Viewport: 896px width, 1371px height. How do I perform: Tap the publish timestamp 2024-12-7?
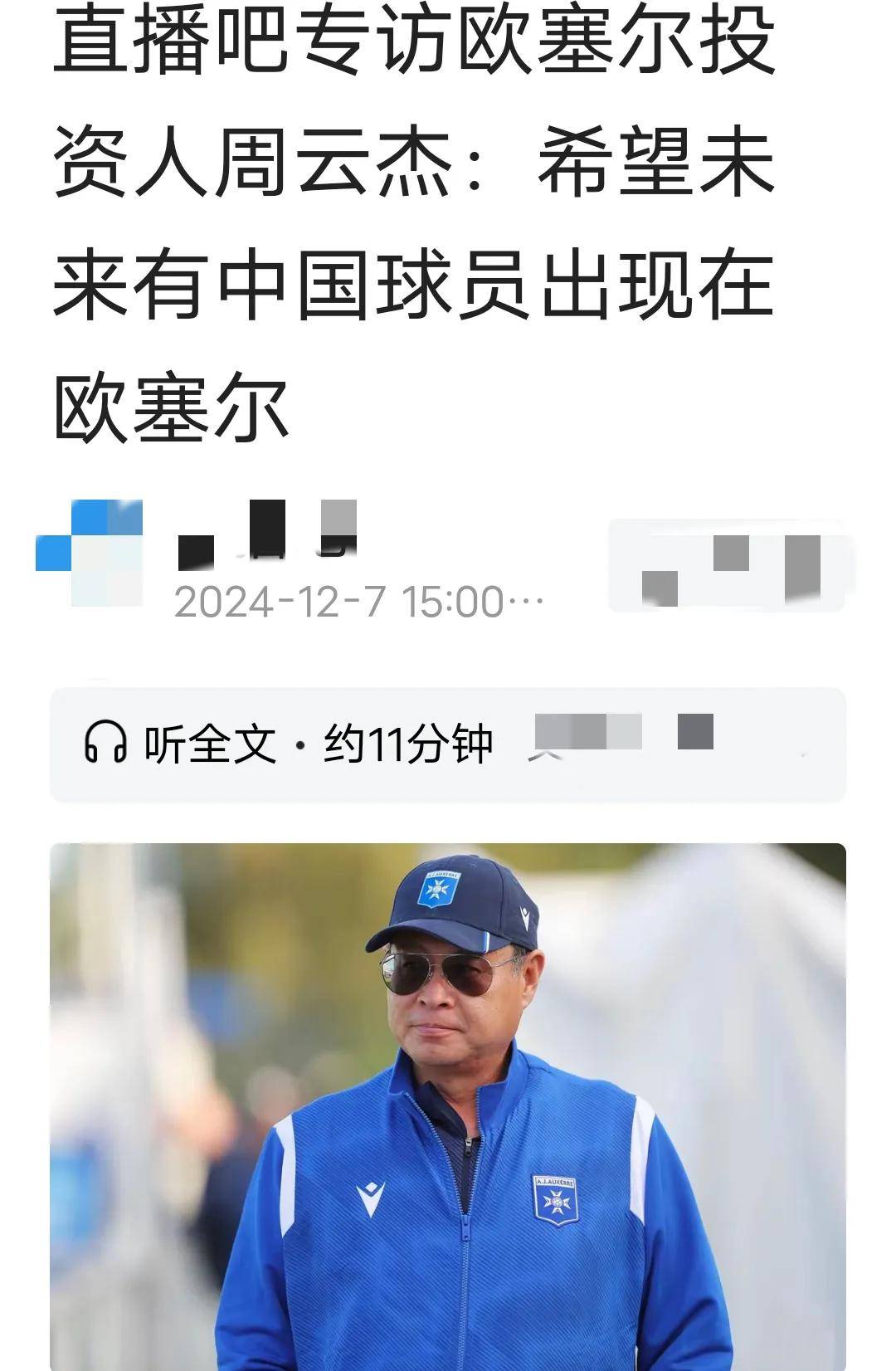332,603
